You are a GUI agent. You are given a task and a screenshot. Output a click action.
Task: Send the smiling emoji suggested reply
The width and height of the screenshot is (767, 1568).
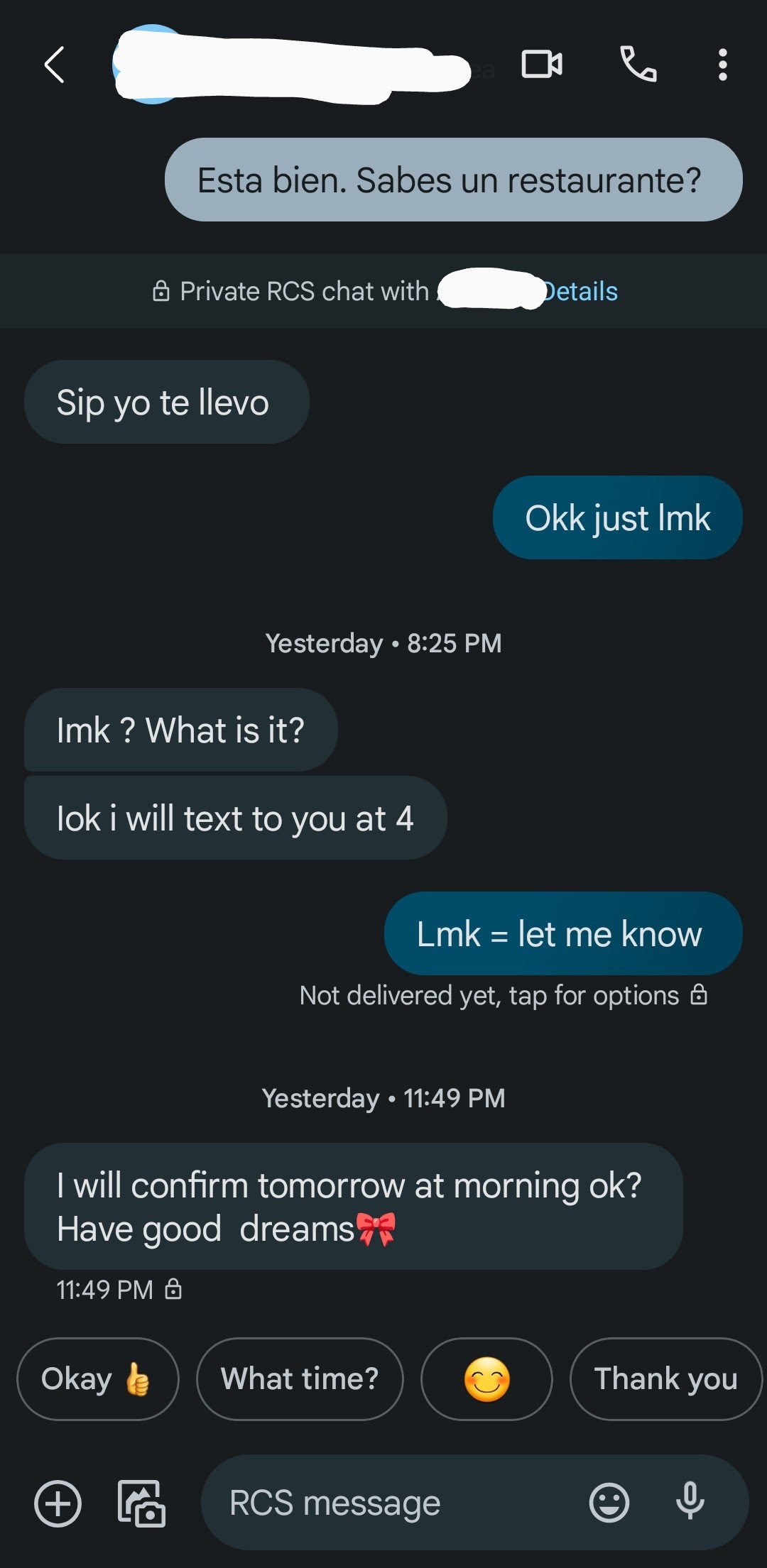[486, 1378]
